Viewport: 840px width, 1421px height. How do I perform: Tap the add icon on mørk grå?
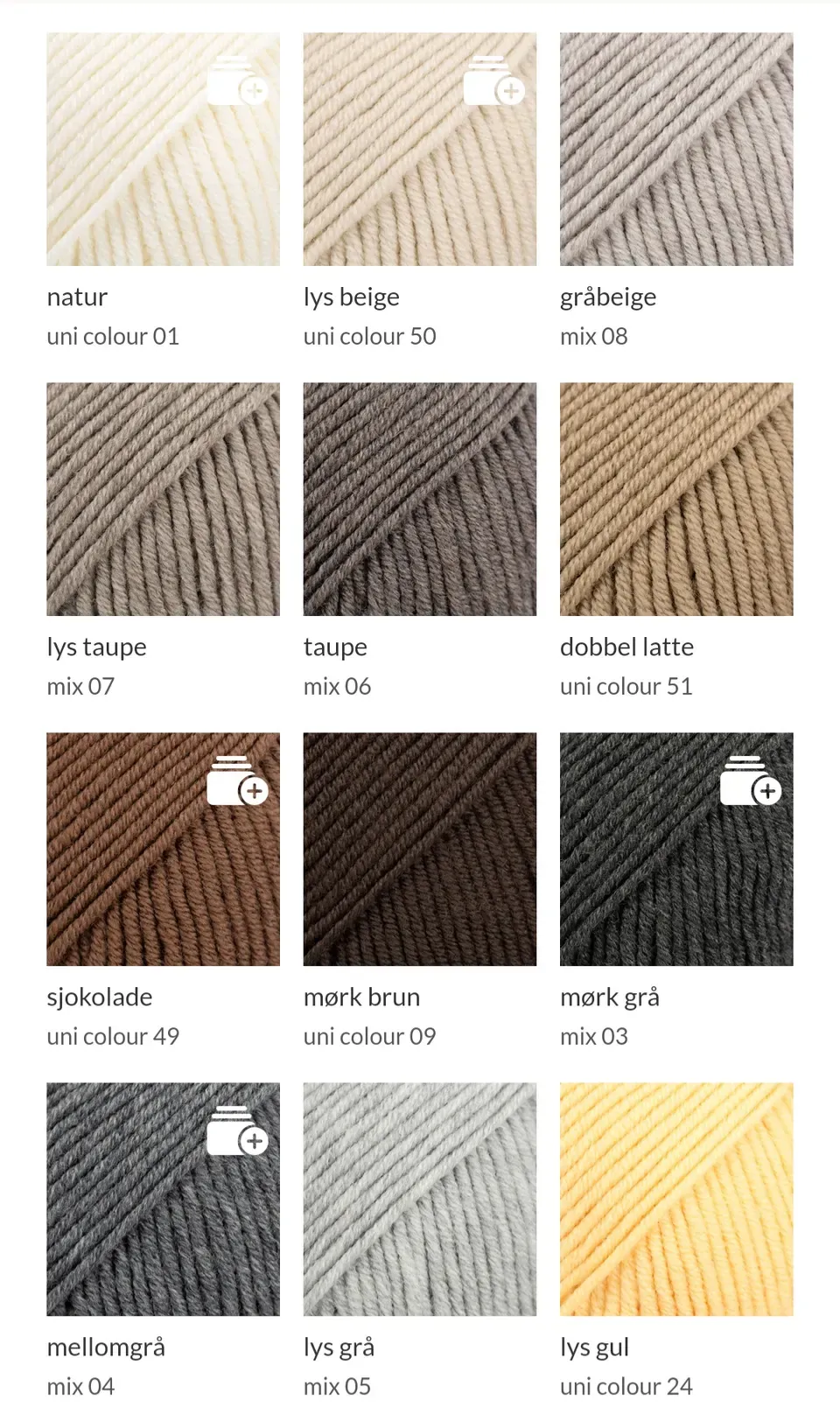750,781
